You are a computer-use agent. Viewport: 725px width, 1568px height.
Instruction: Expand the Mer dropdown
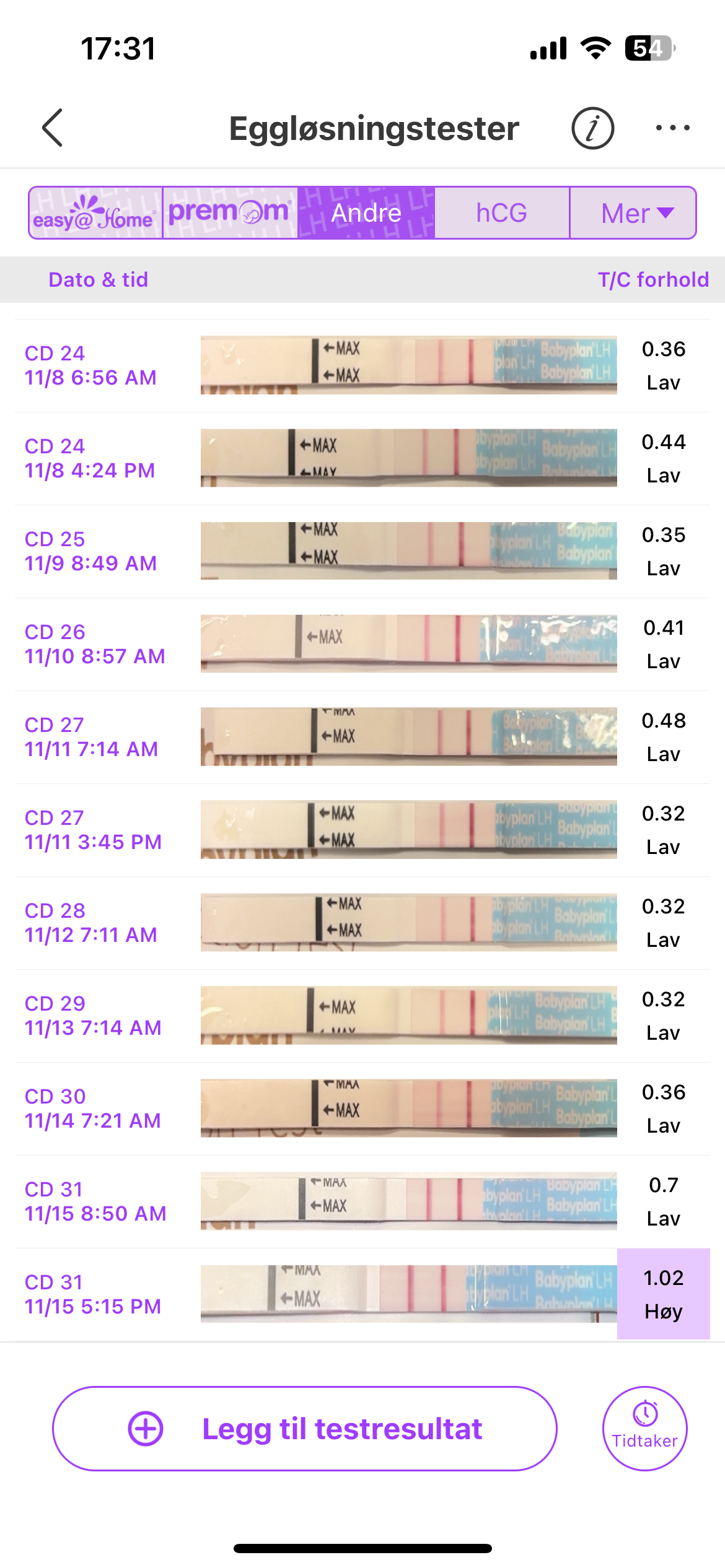coord(633,213)
